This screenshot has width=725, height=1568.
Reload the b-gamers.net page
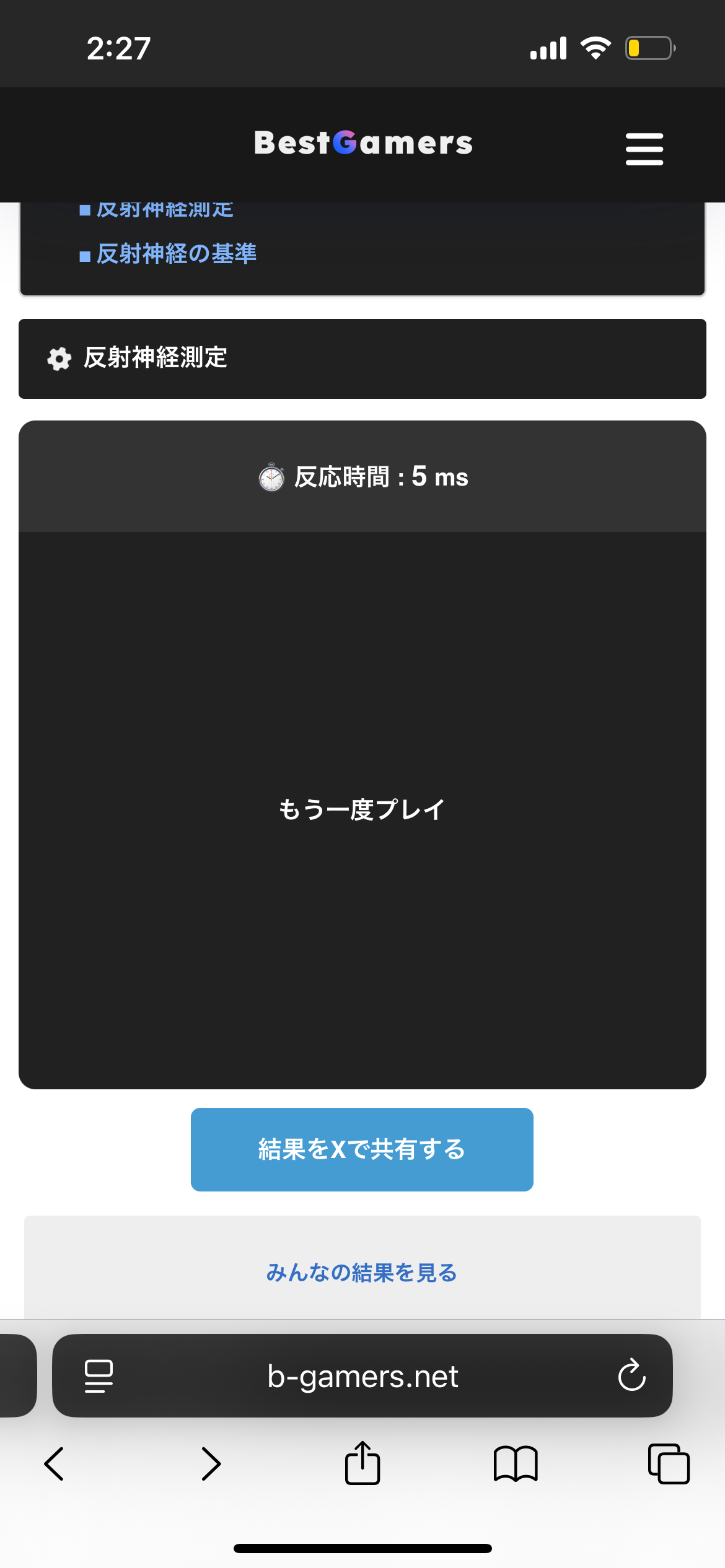[x=631, y=1375]
